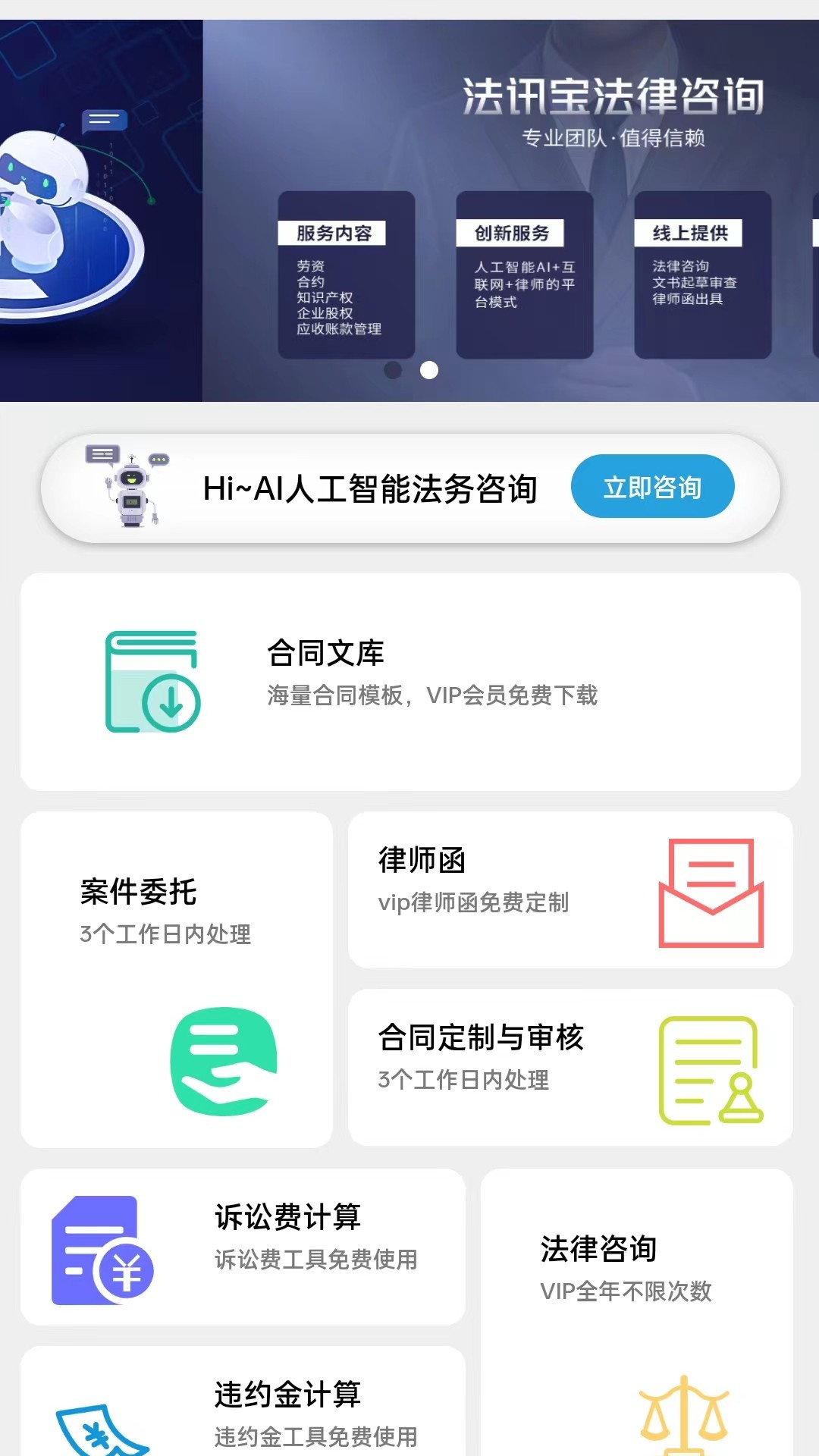This screenshot has height=1456, width=819.
Task: Tap the Hi~AI人工智能法务咨询 bar
Action: coord(369,489)
